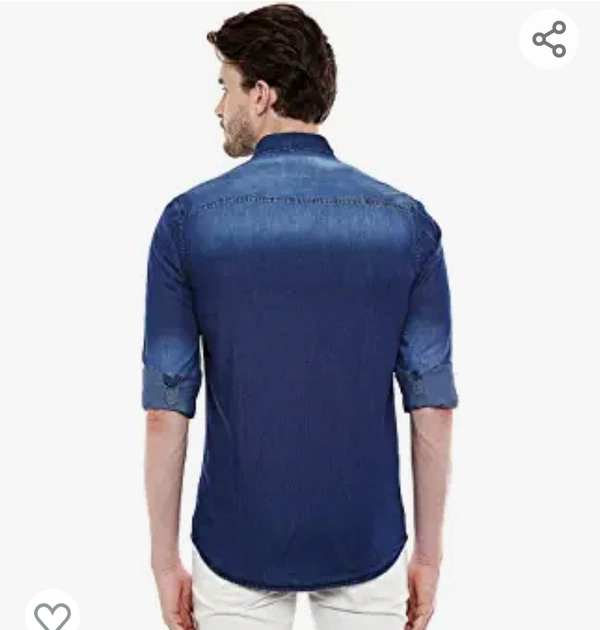Add the shirt to your wishlist
Screen dimensions: 600x630
coord(52,614)
